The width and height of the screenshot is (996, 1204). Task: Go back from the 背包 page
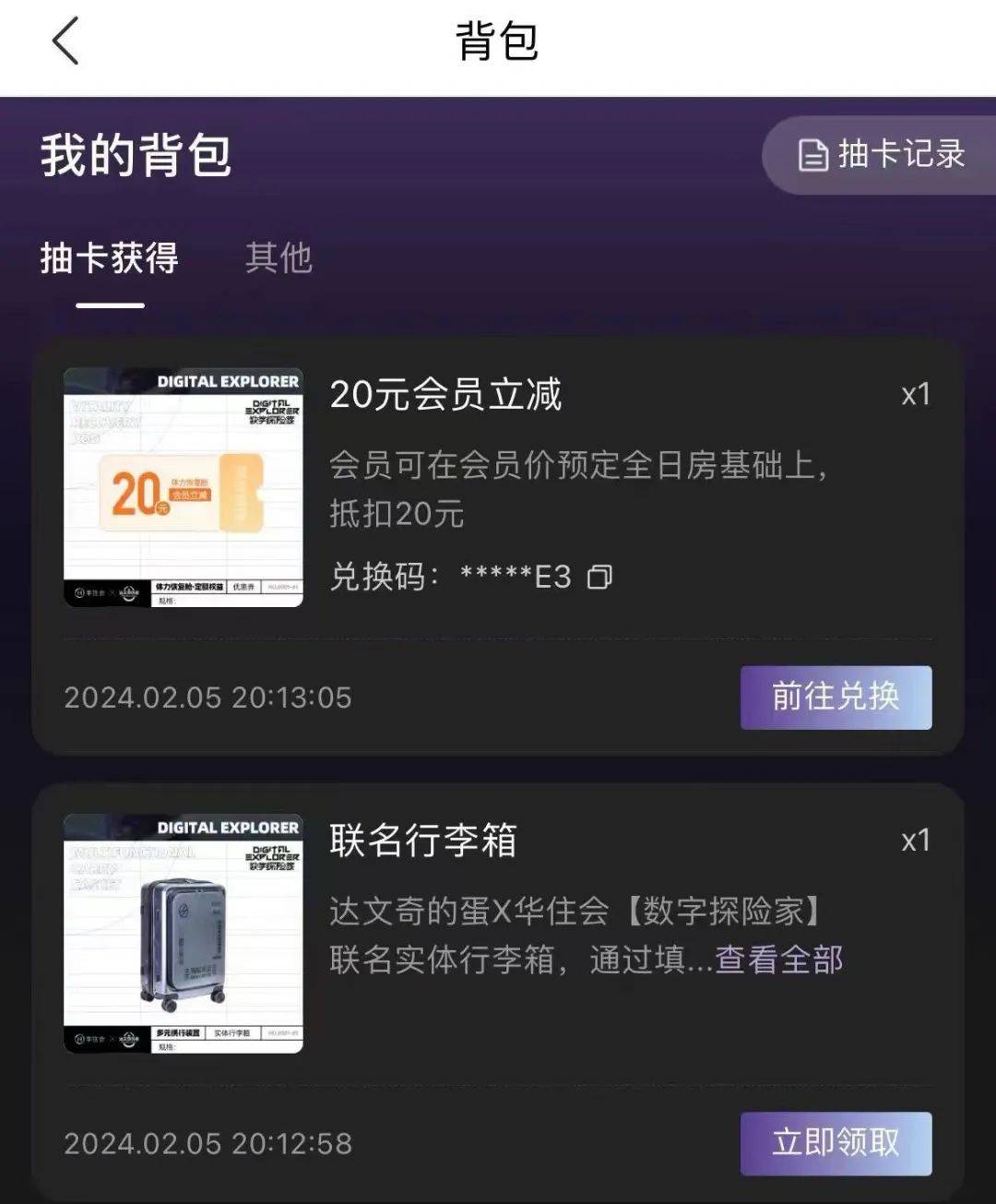click(x=66, y=42)
